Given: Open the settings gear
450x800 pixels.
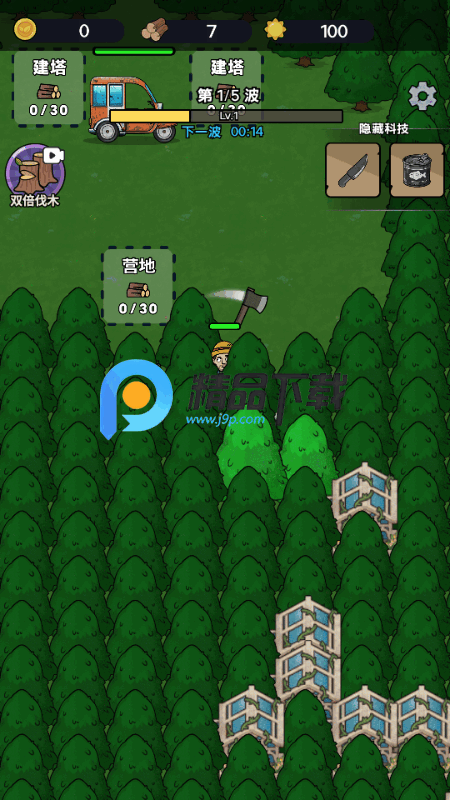Looking at the screenshot, I should pyautogui.click(x=422, y=96).
